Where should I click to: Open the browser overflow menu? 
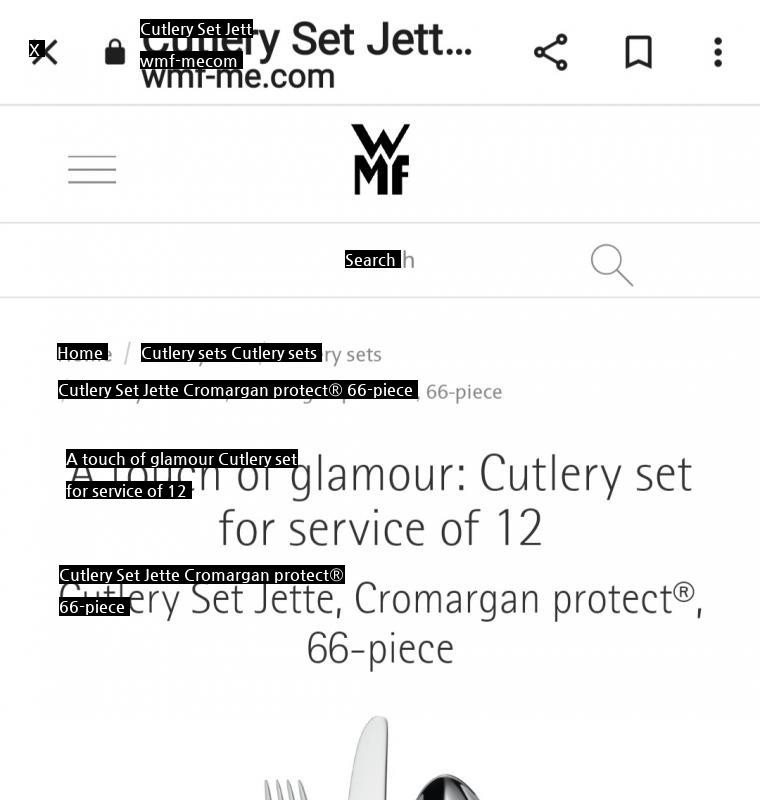717,52
